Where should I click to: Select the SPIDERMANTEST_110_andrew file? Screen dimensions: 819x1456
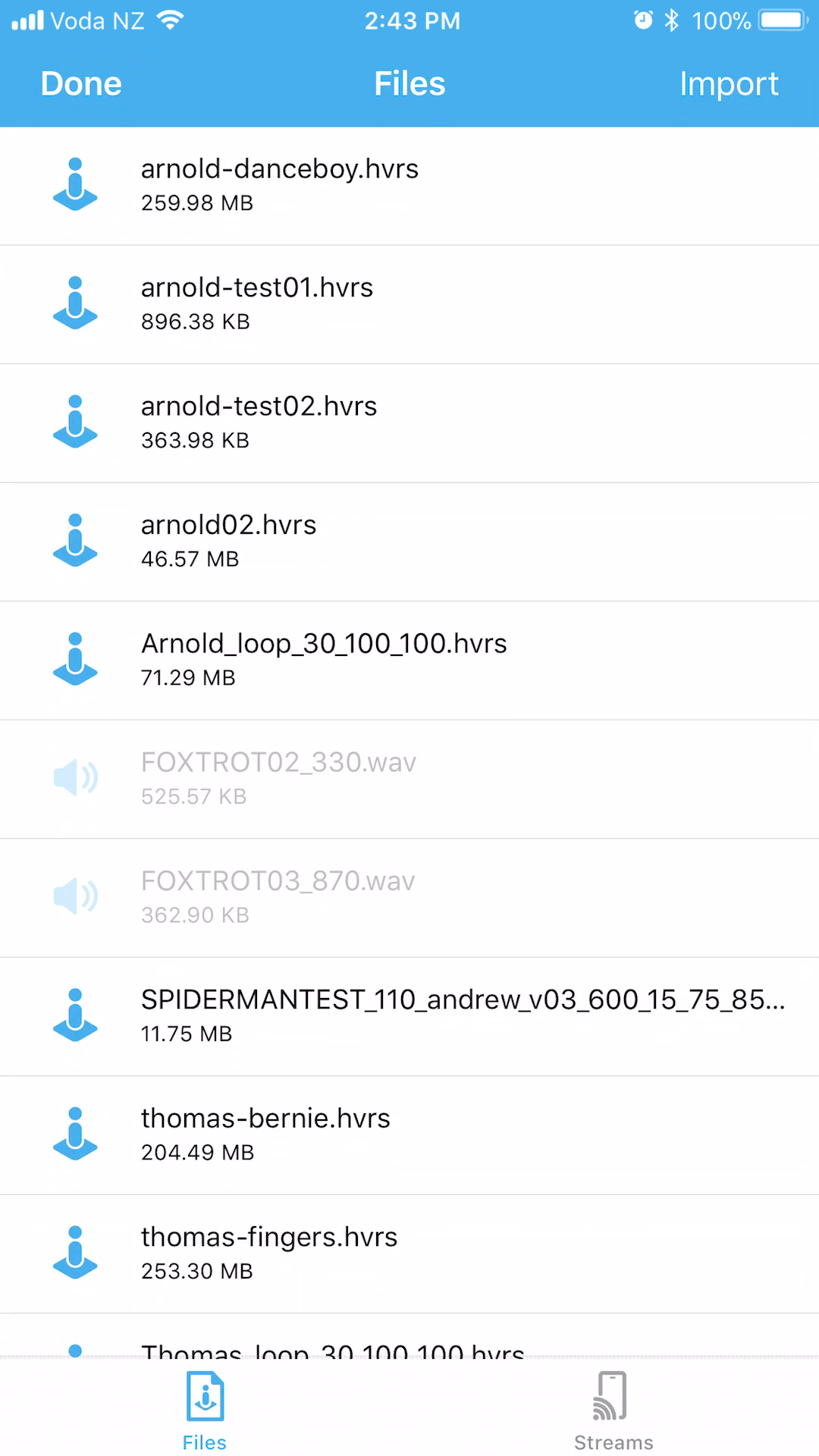[409, 1017]
